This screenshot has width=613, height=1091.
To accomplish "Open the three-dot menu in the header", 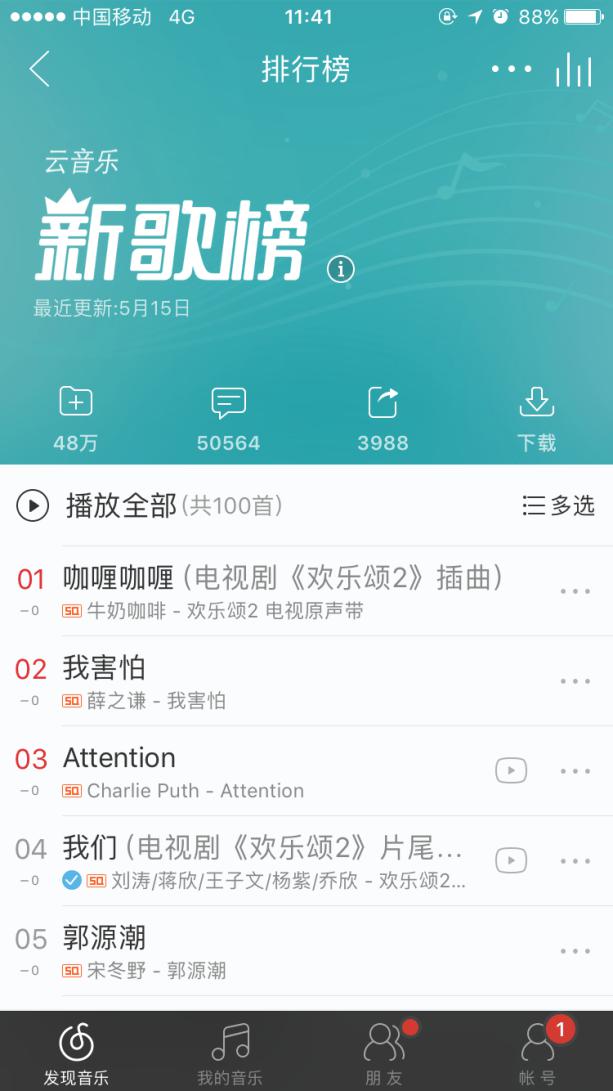I will (511, 69).
